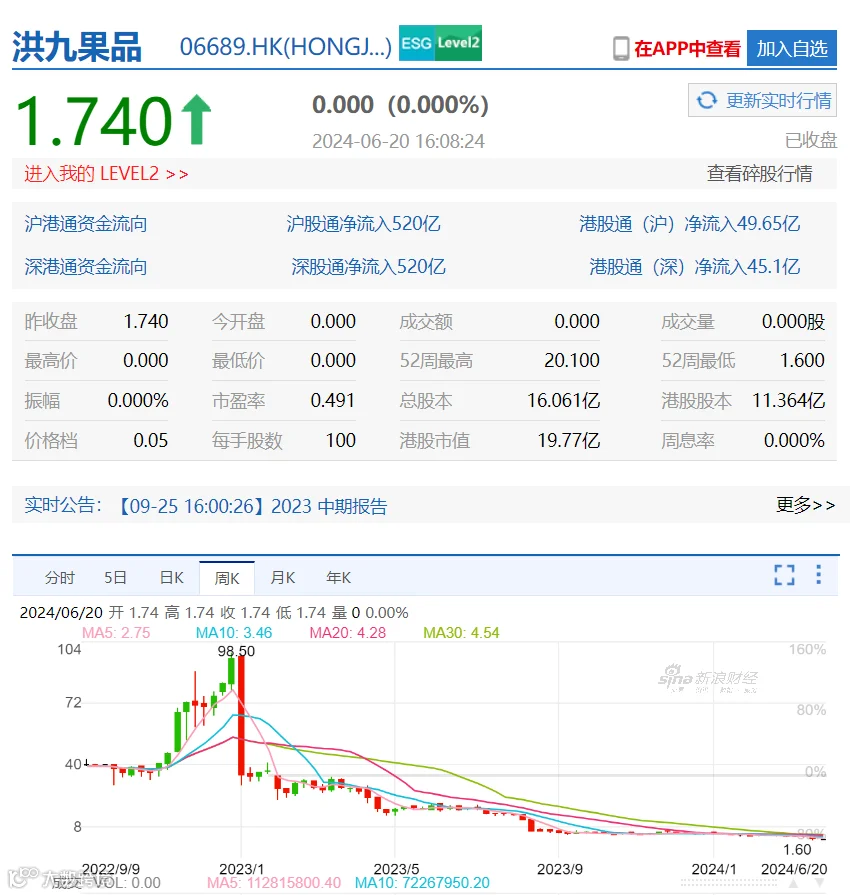The height and width of the screenshot is (895, 850).
Task: Switch chart to 分时 tab
Action: (x=60, y=578)
